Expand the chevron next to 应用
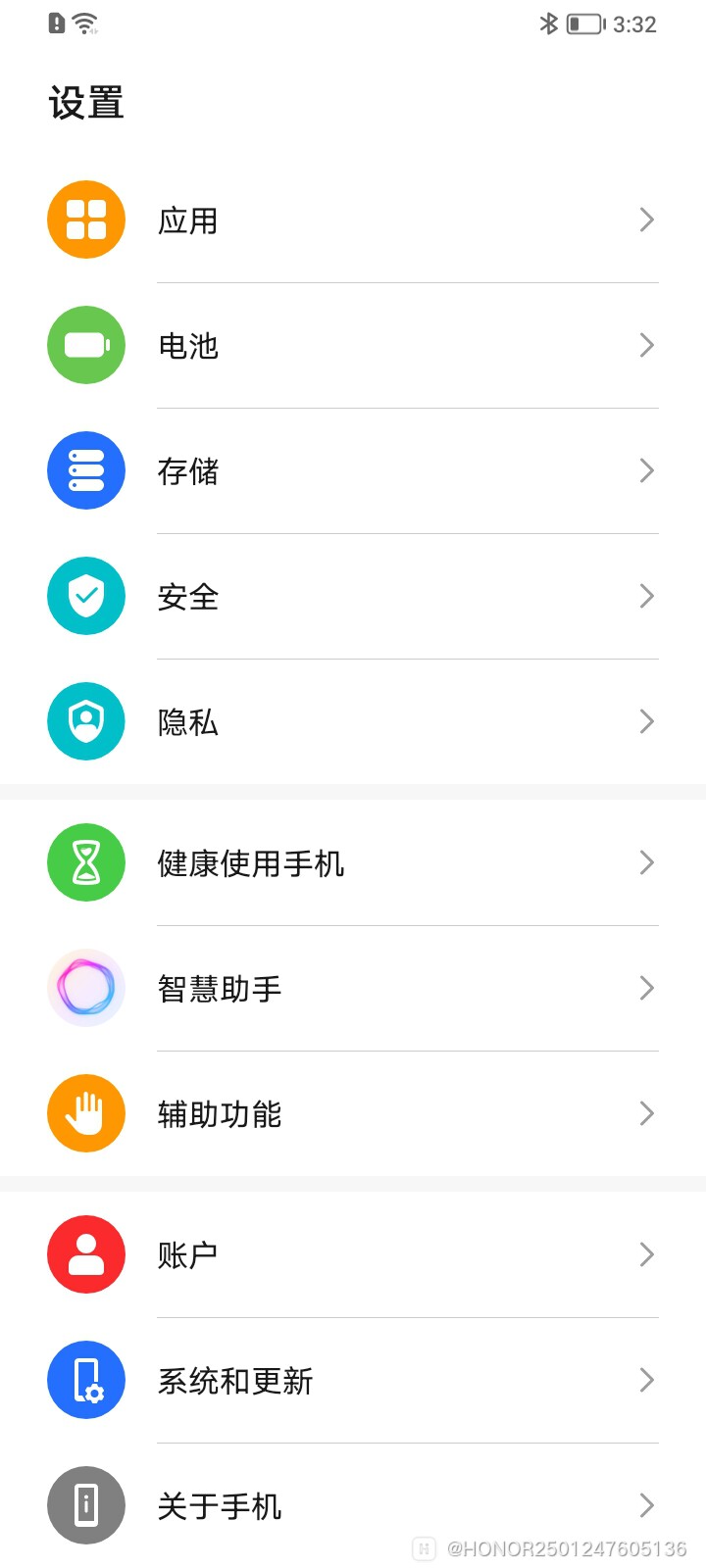706x1568 pixels. (x=646, y=220)
